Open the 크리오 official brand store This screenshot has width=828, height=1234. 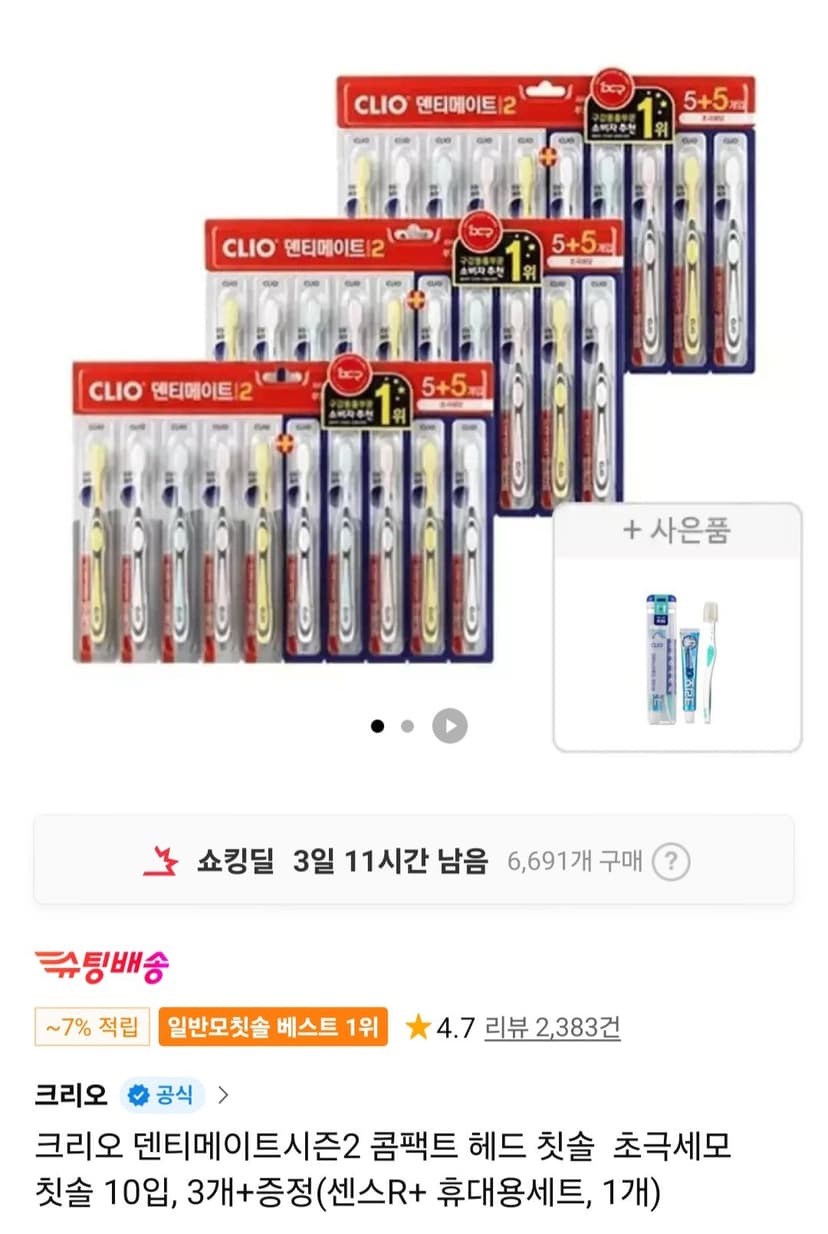coord(132,1095)
